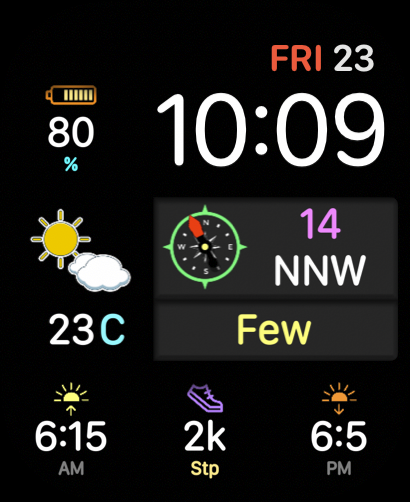The image size is (410, 502).
Task: Open the compass wind complication showing NNW
Action: (275, 247)
